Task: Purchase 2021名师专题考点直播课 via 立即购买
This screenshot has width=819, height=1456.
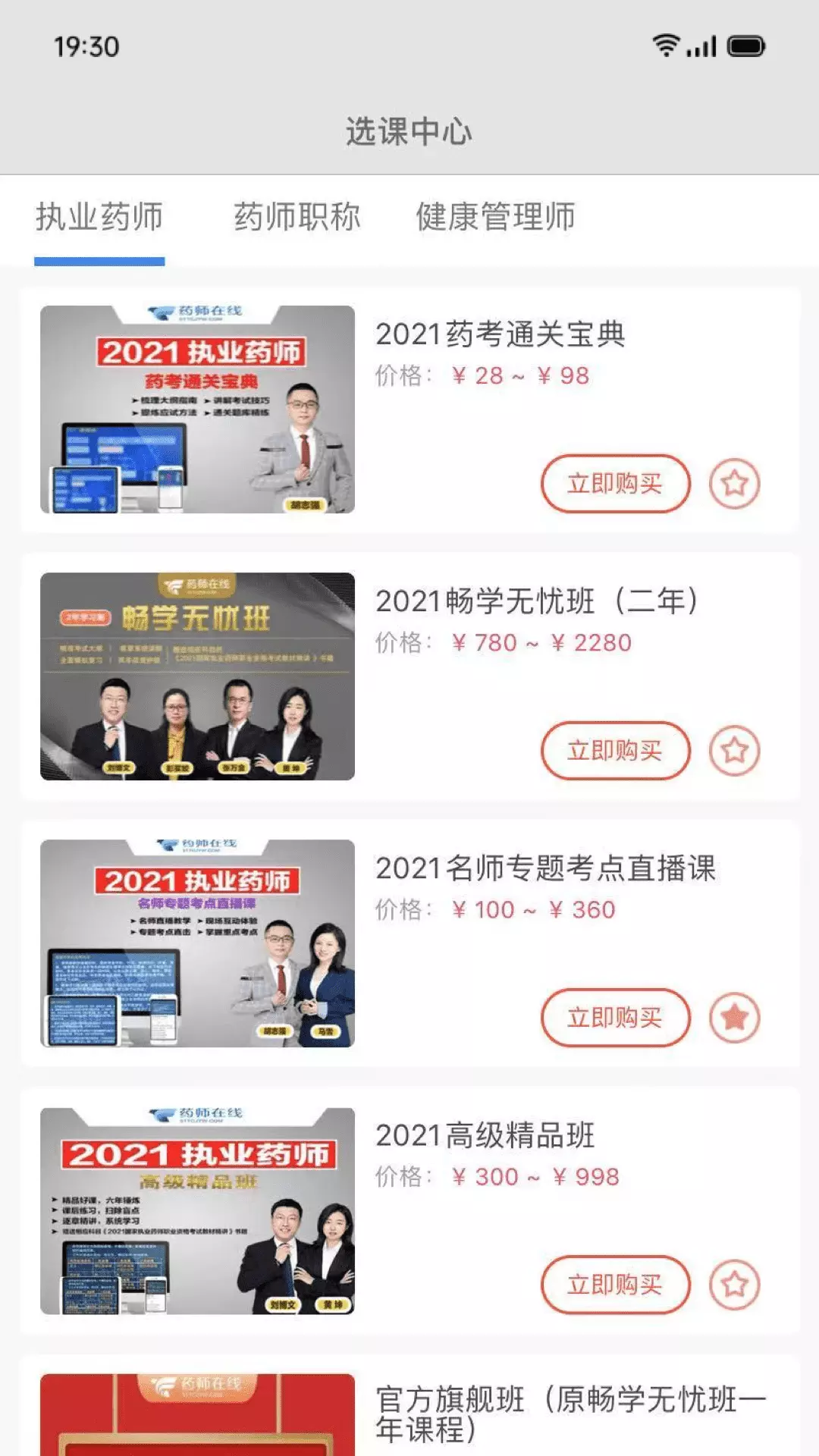Action: (615, 1018)
